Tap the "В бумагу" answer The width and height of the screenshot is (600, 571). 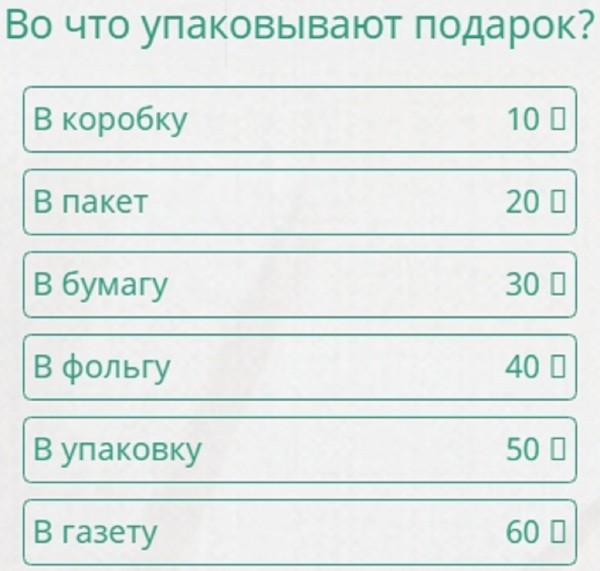tap(299, 285)
